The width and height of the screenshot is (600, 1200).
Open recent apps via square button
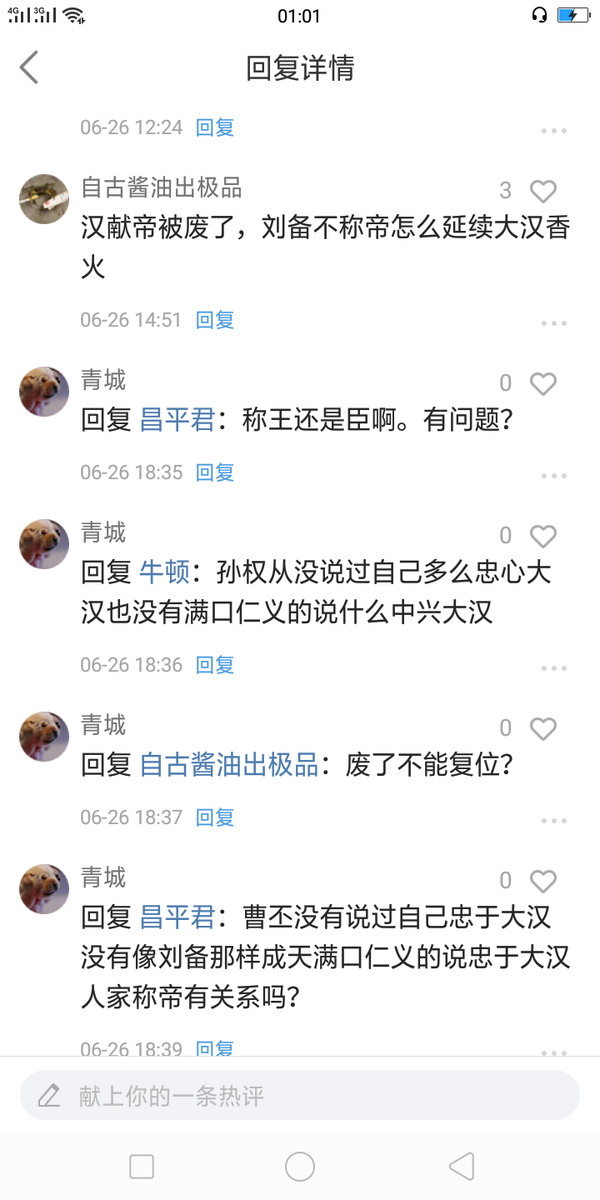(x=142, y=1166)
